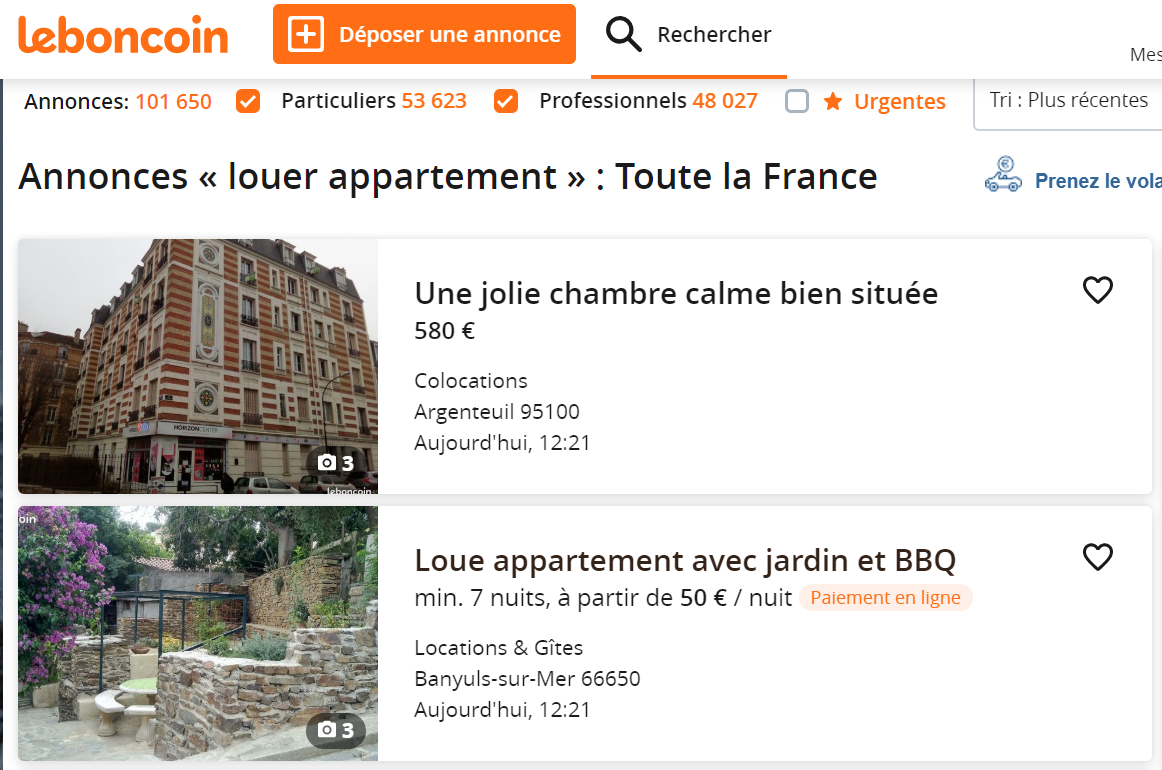1162x770 pixels.
Task: Uncheck the Particuliers checkbox
Action: (x=248, y=101)
